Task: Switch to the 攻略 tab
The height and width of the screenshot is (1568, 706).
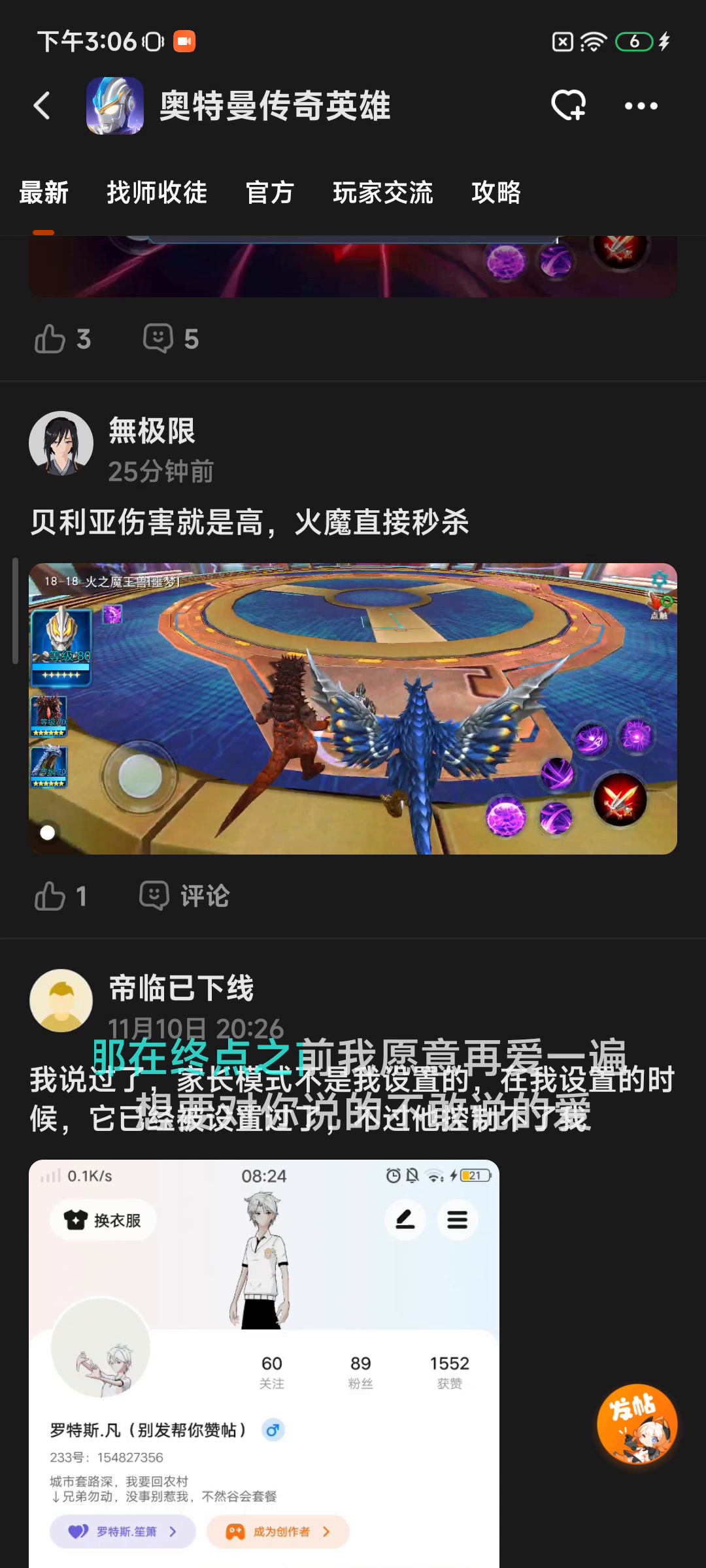Action: pos(496,193)
